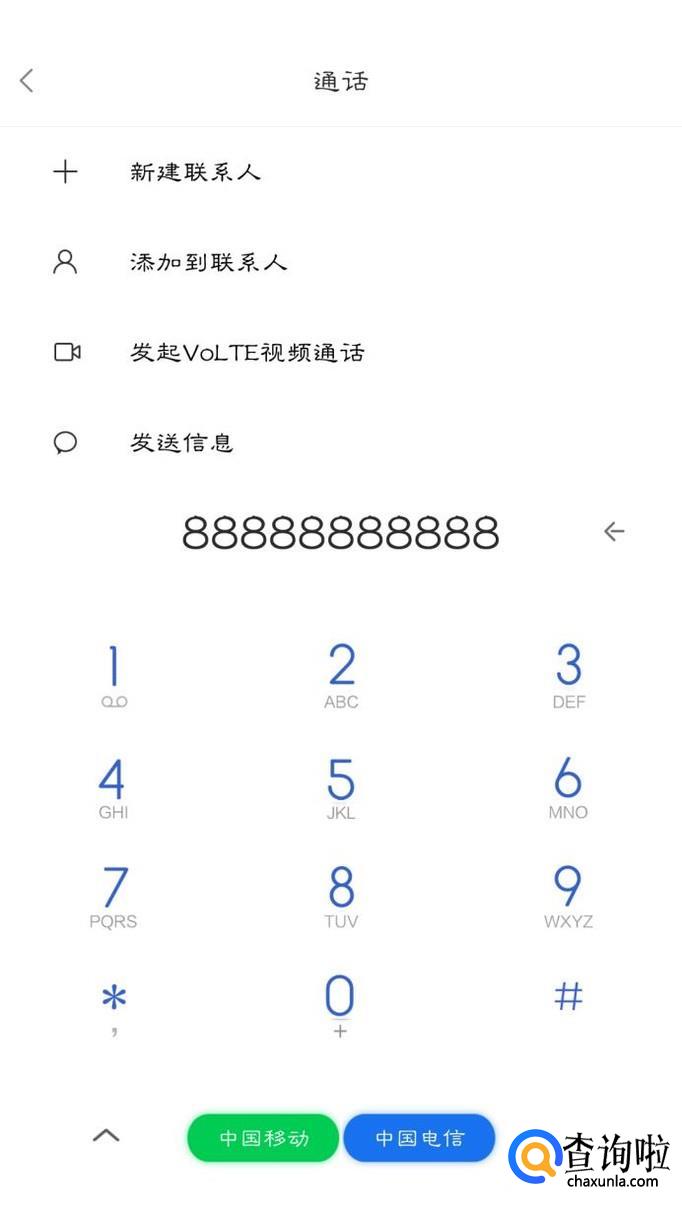Viewport: 682px width, 1212px height.
Task: Enter digit 9 WXYZ
Action: (x=568, y=897)
